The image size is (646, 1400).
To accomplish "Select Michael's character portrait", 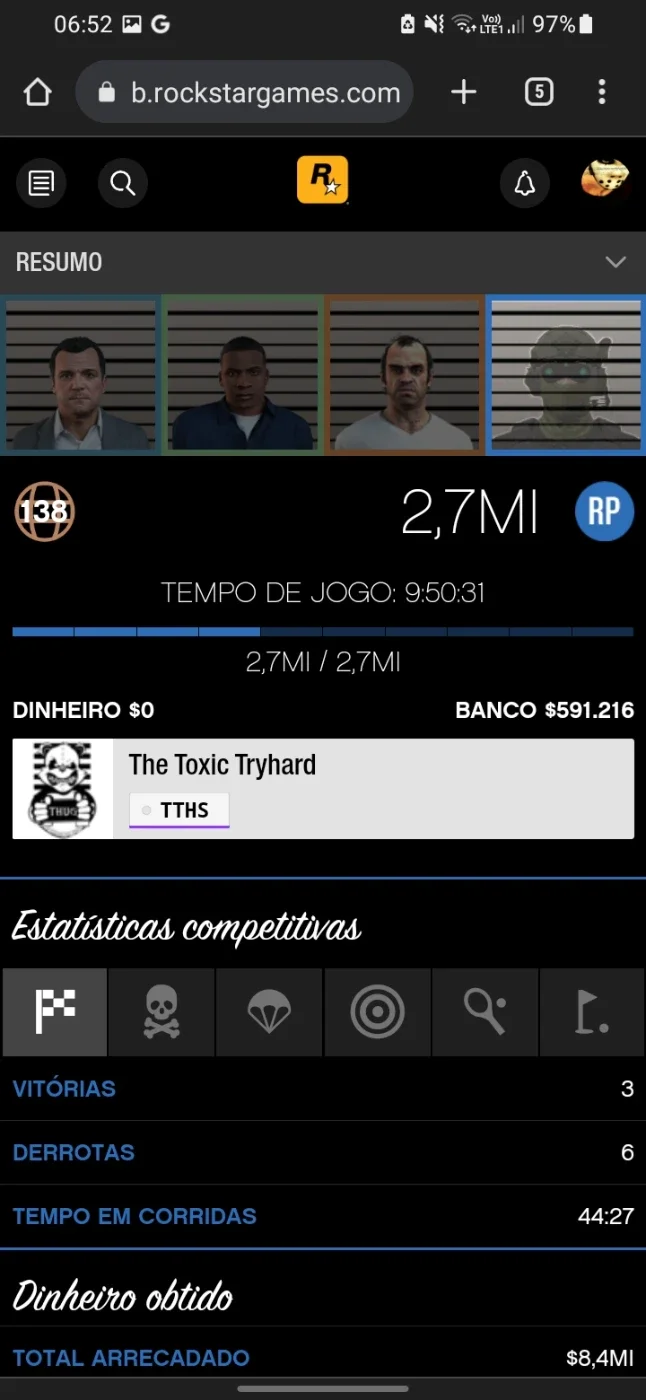I will pyautogui.click(x=80, y=375).
